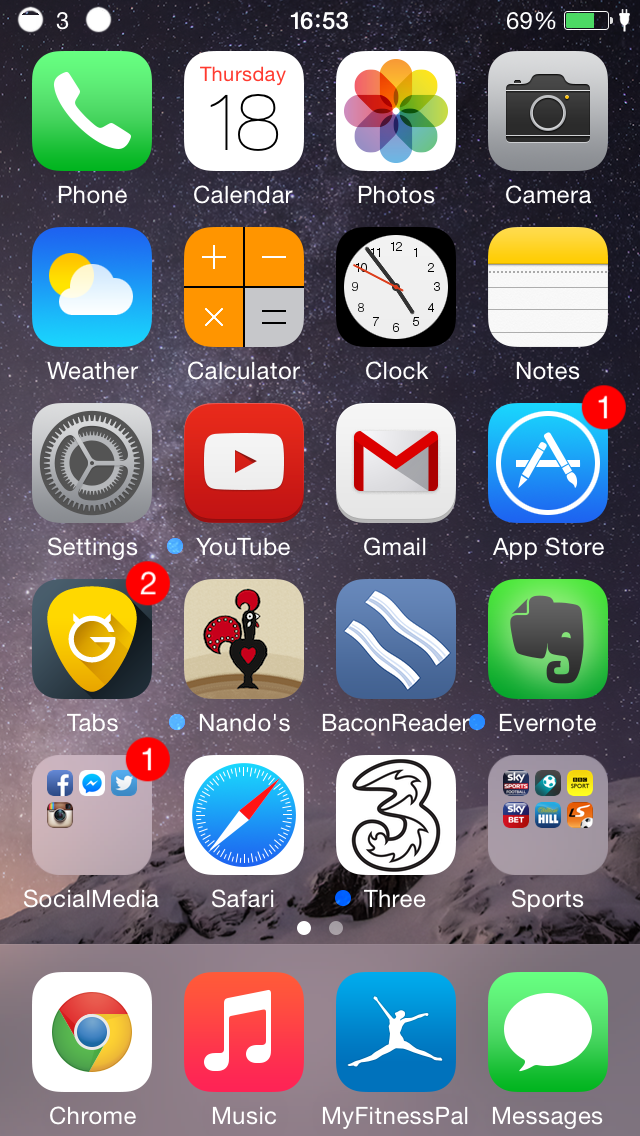This screenshot has width=640, height=1136.
Task: Check the Weather app
Action: (92, 287)
